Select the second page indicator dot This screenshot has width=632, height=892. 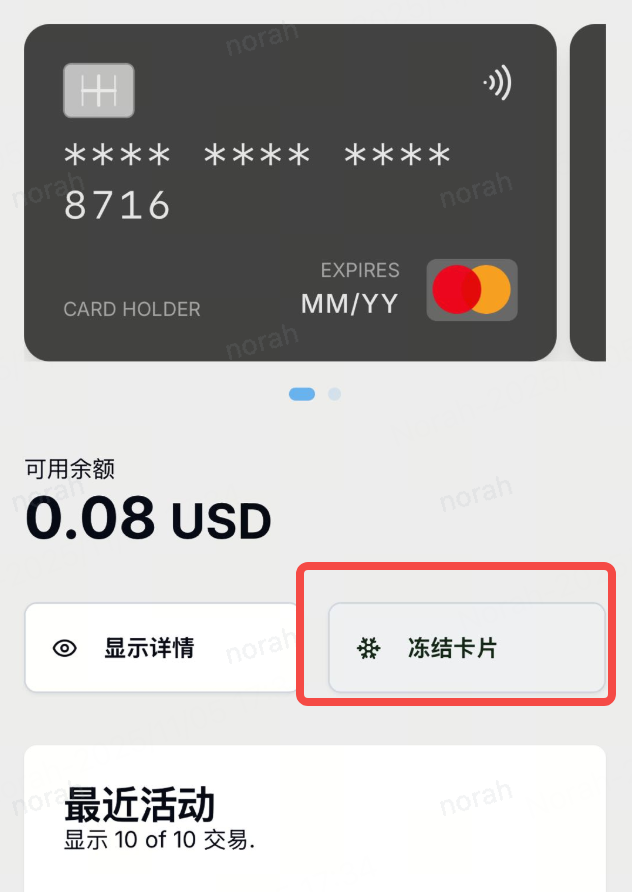click(335, 394)
